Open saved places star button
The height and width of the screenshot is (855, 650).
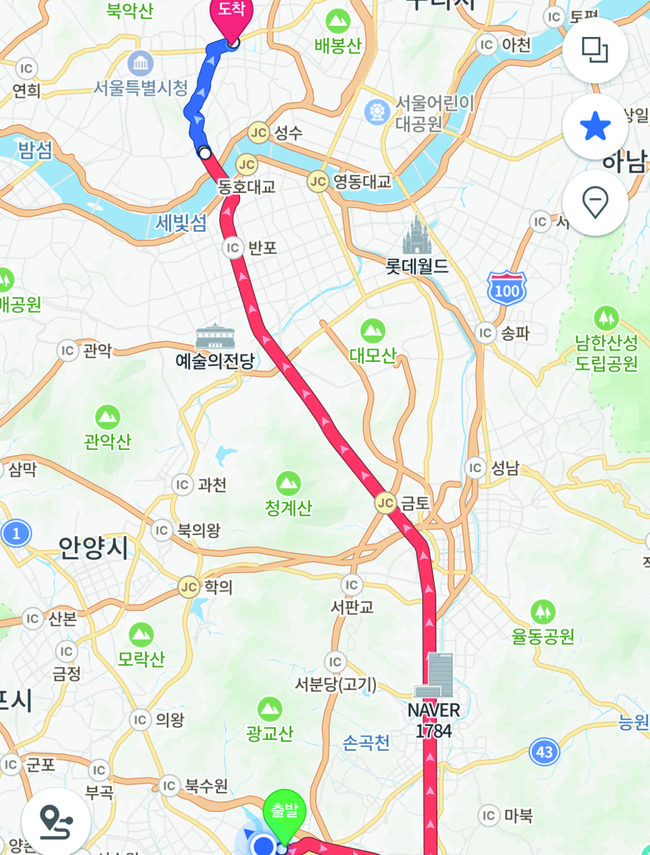point(596,127)
